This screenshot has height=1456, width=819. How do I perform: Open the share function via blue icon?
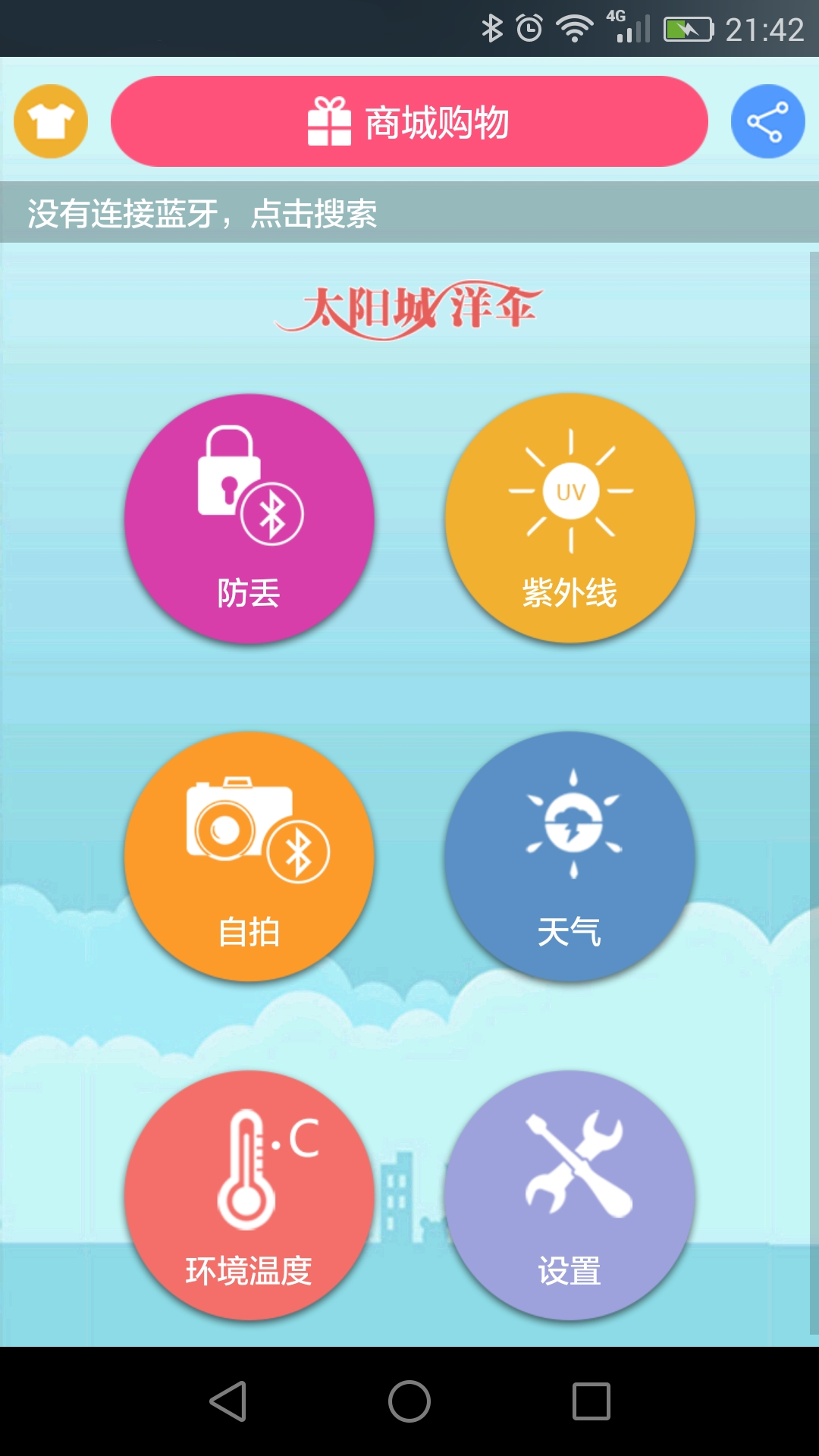coord(768,121)
